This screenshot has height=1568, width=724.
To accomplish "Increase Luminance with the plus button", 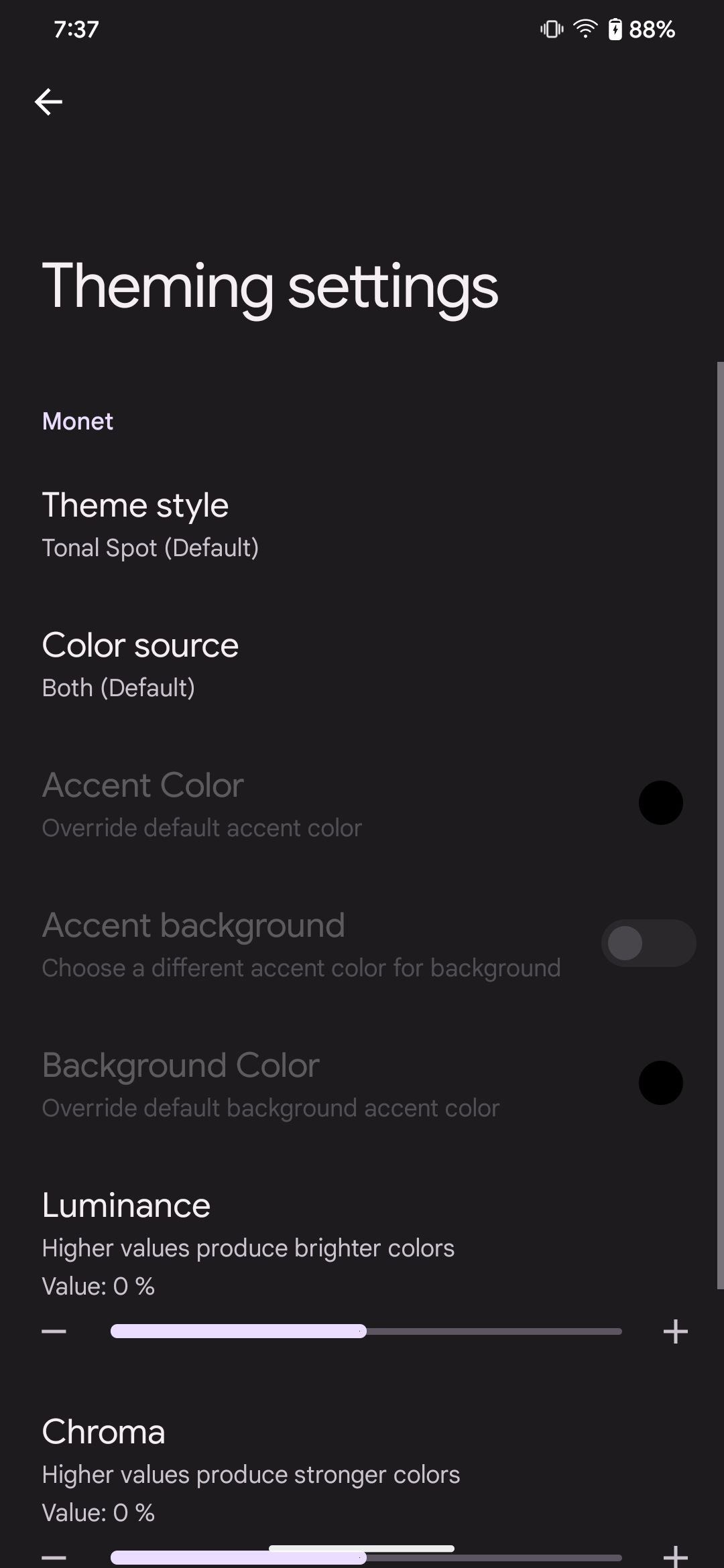I will (675, 1331).
